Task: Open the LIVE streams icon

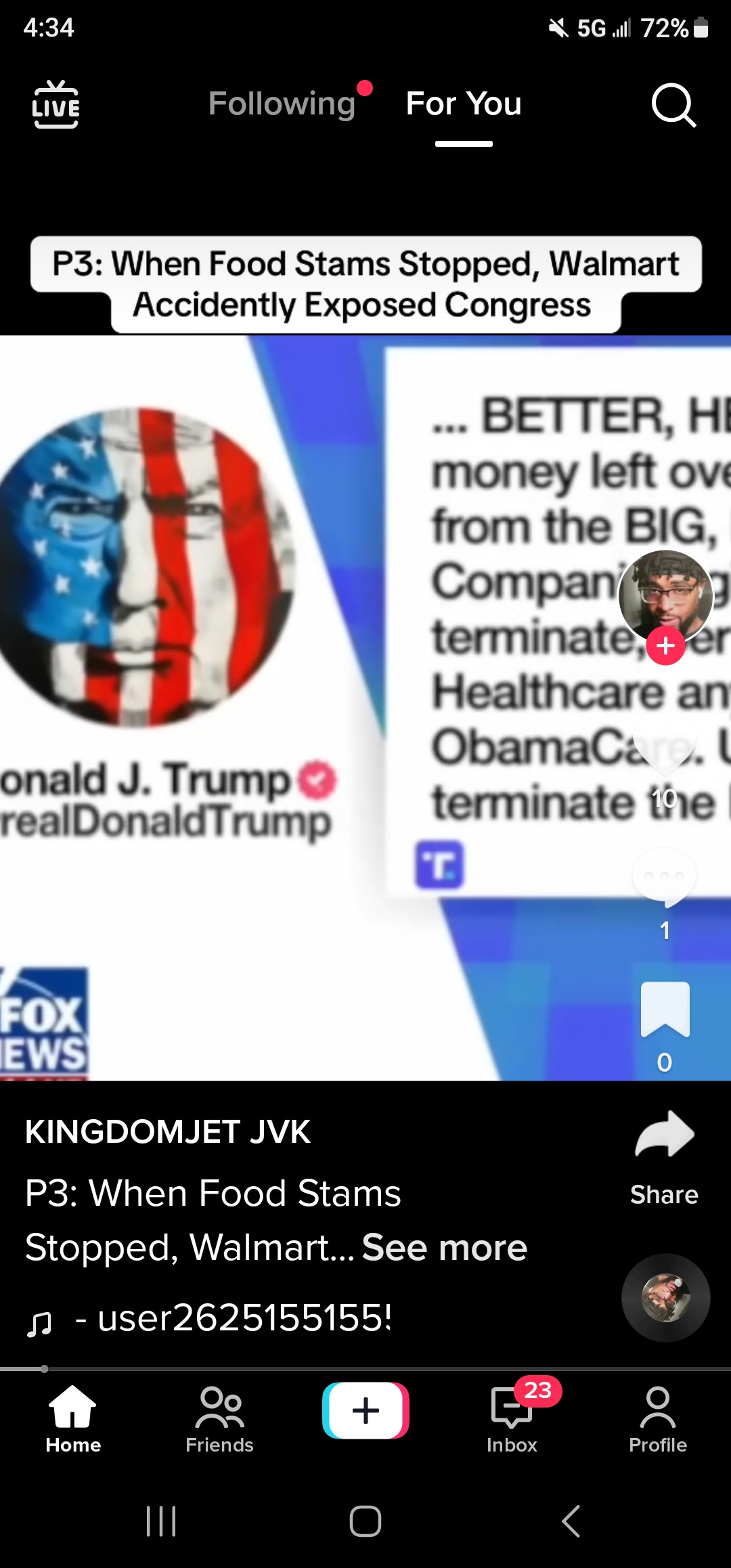Action: tap(56, 105)
